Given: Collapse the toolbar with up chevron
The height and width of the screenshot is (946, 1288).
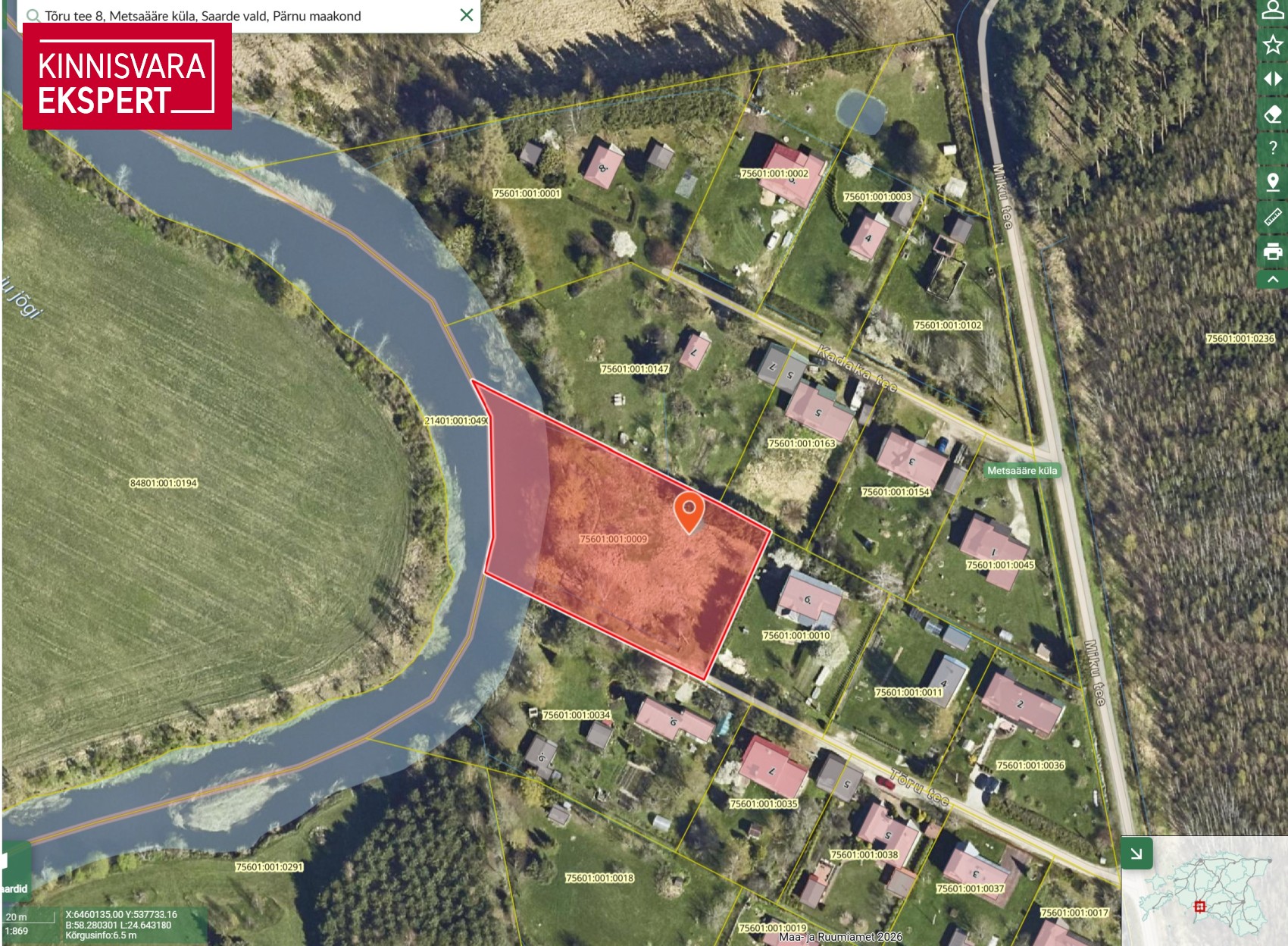Looking at the screenshot, I should pyautogui.click(x=1273, y=280).
